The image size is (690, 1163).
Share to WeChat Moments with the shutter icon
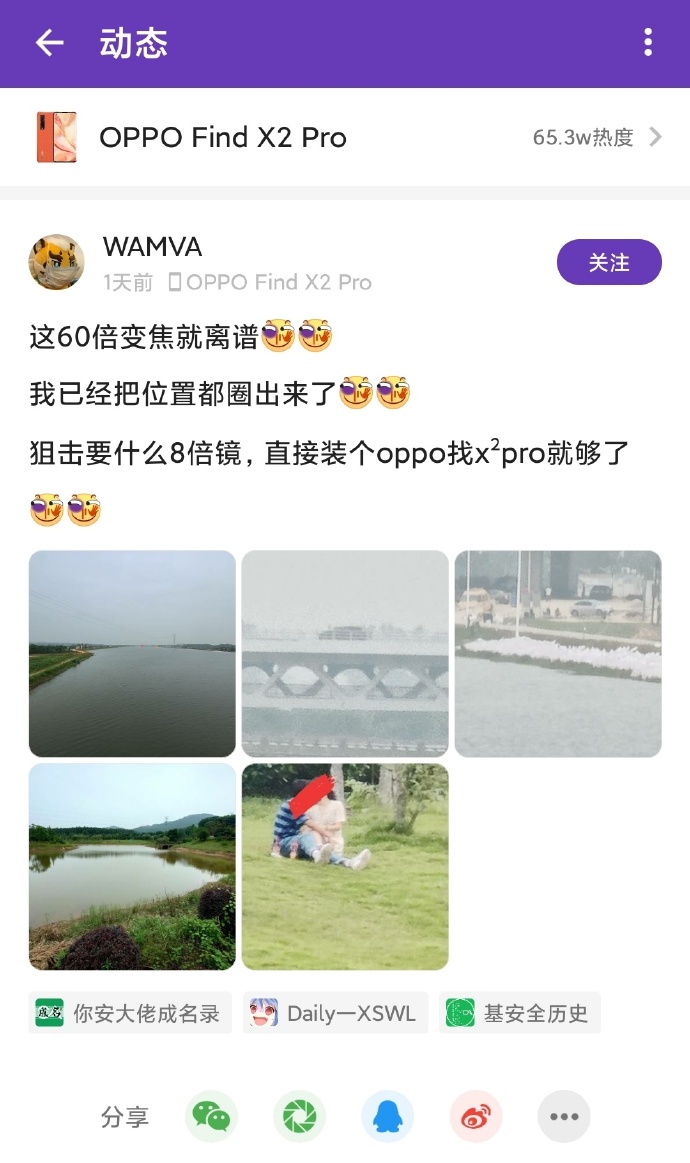pos(299,1116)
